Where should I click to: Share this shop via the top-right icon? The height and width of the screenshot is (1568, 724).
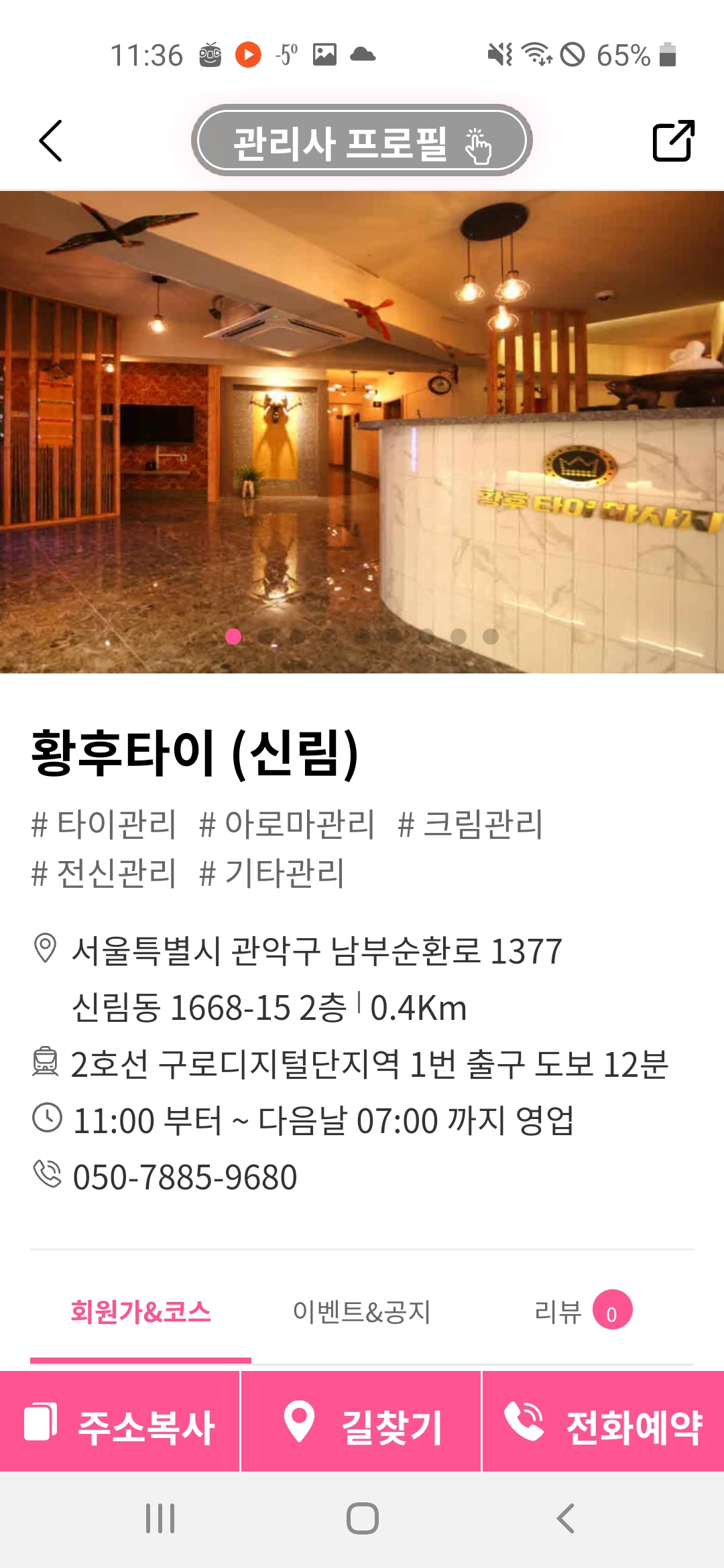coord(673,141)
